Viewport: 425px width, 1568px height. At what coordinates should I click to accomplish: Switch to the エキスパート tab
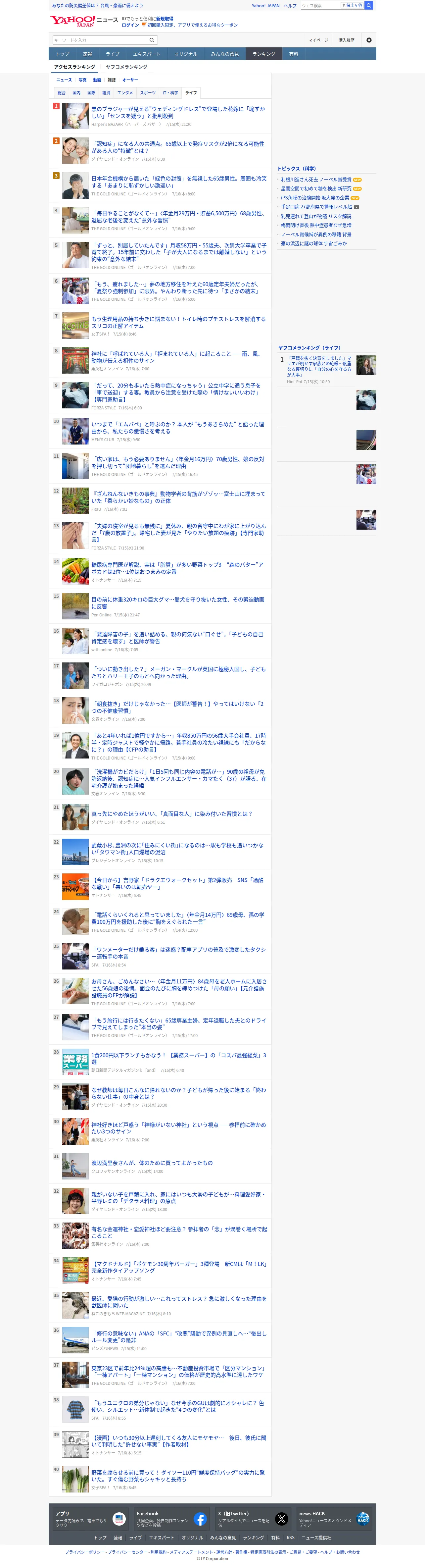pos(147,54)
